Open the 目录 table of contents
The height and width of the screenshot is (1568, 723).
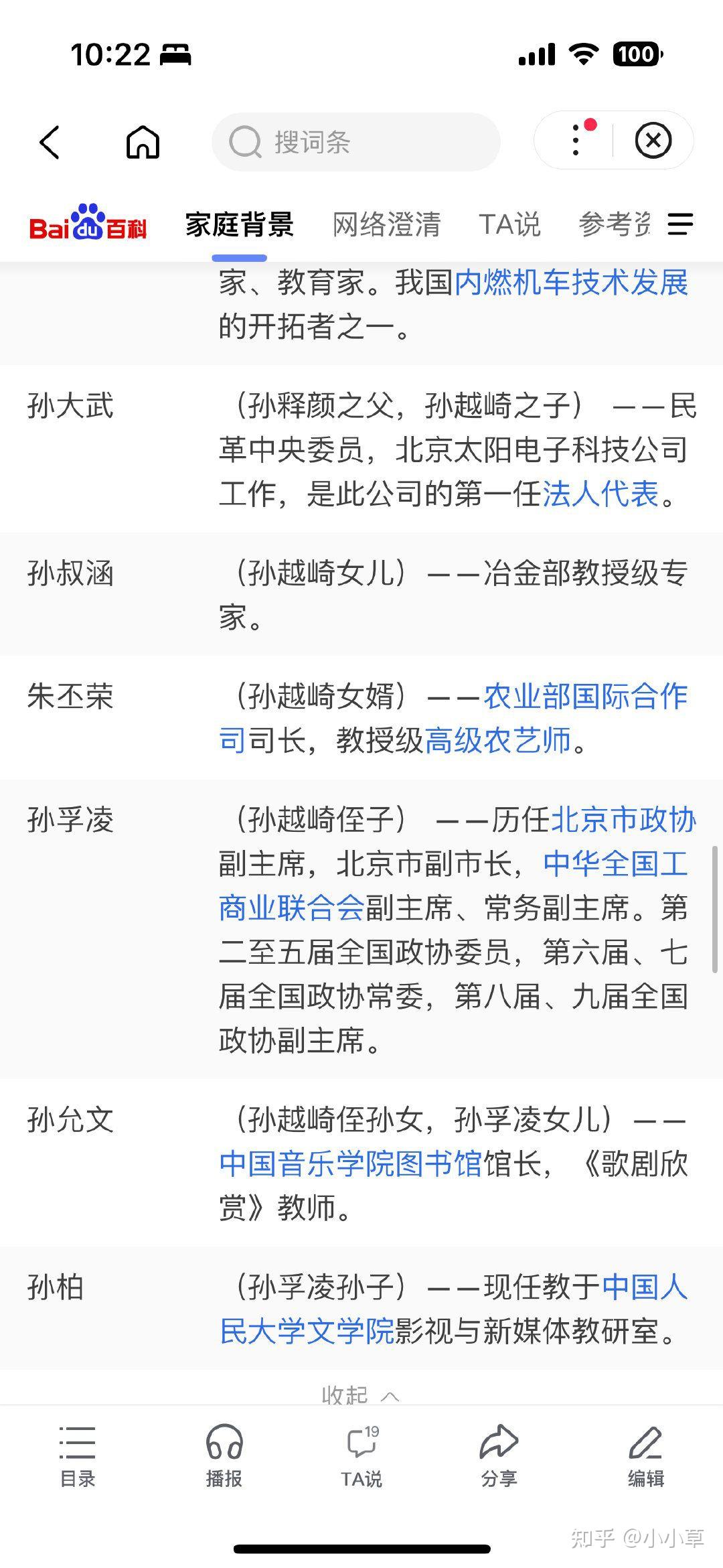pyautogui.click(x=78, y=1455)
